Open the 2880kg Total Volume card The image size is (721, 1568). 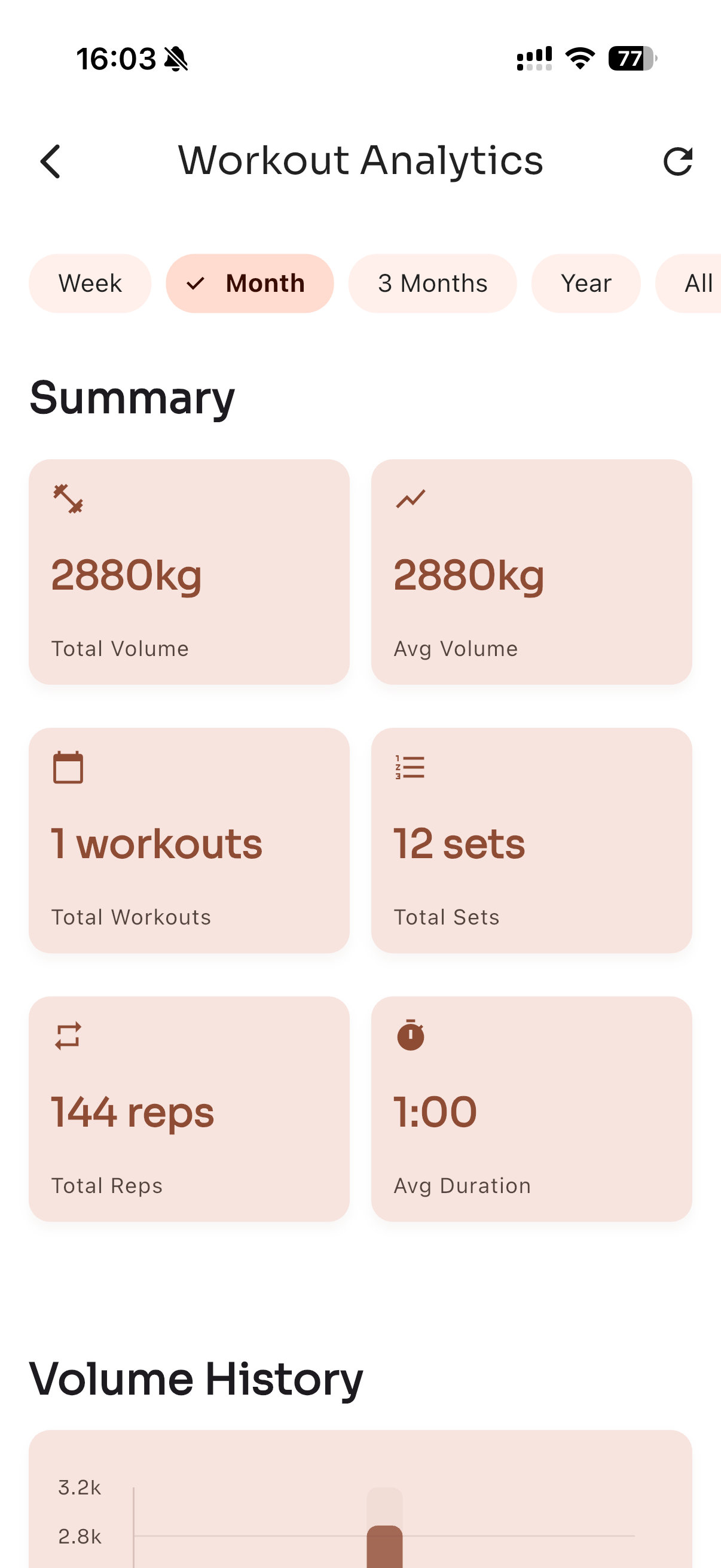[x=190, y=571]
